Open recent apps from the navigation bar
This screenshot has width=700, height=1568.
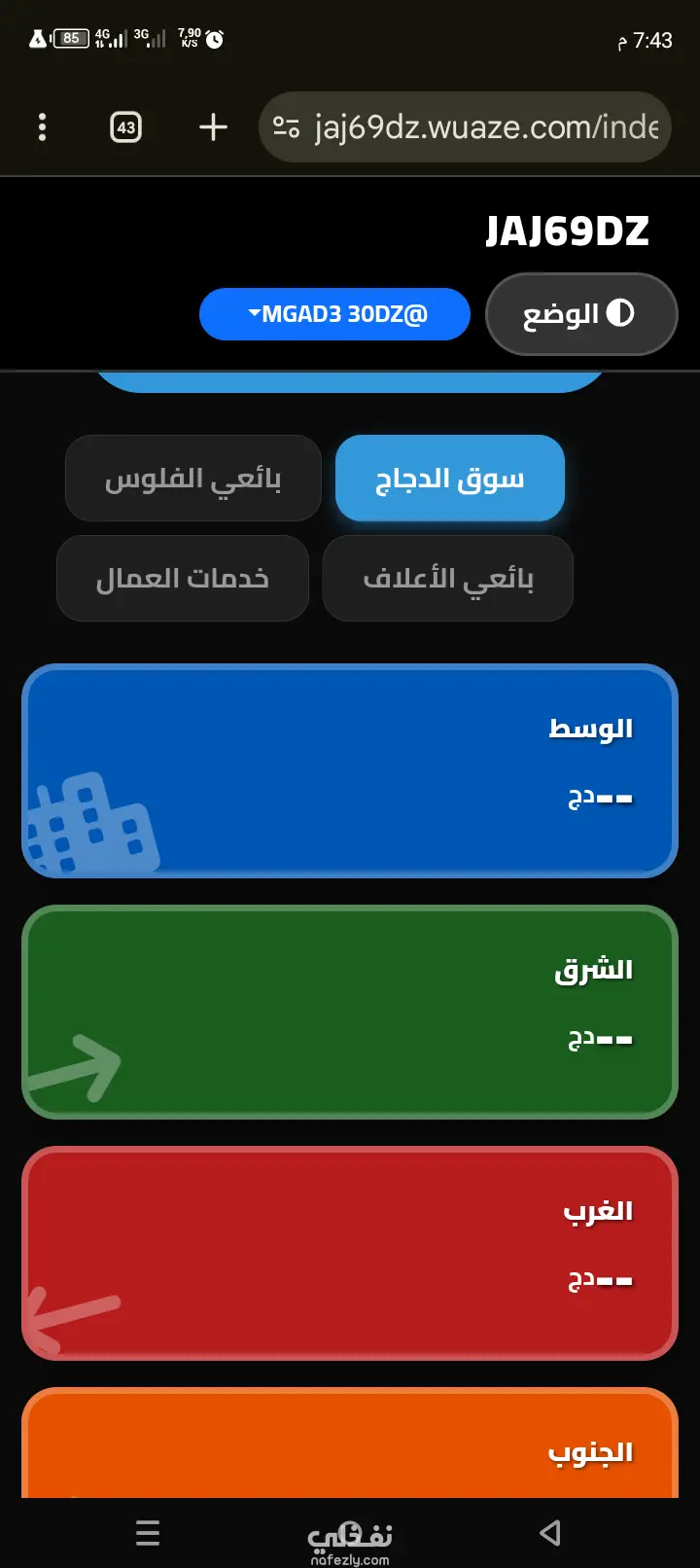coord(148,1533)
